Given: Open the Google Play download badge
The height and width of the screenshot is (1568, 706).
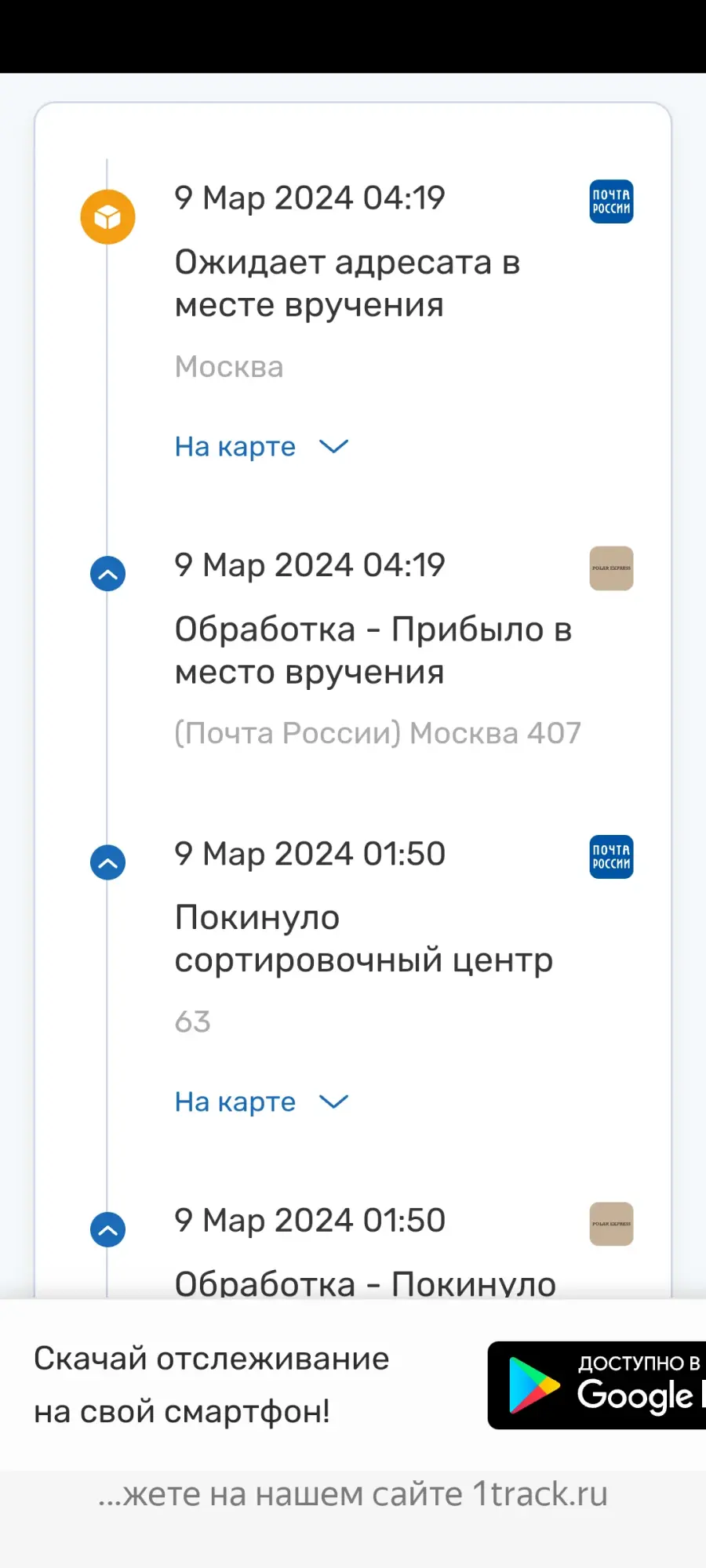Looking at the screenshot, I should 597,1385.
